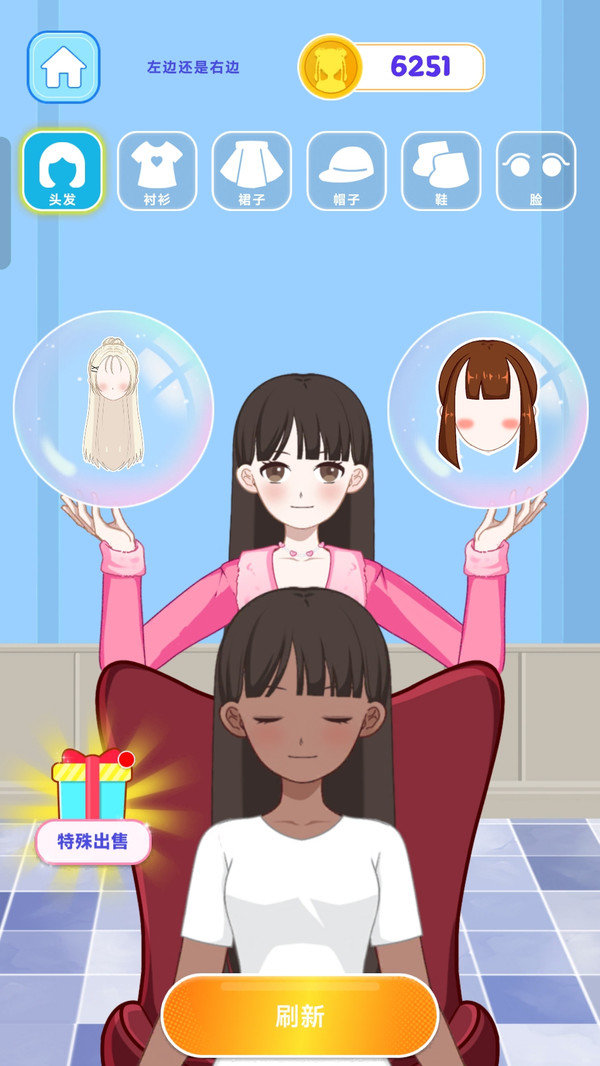The height and width of the screenshot is (1066, 600).
Task: Tap the 刷新 refresh button
Action: click(300, 1016)
